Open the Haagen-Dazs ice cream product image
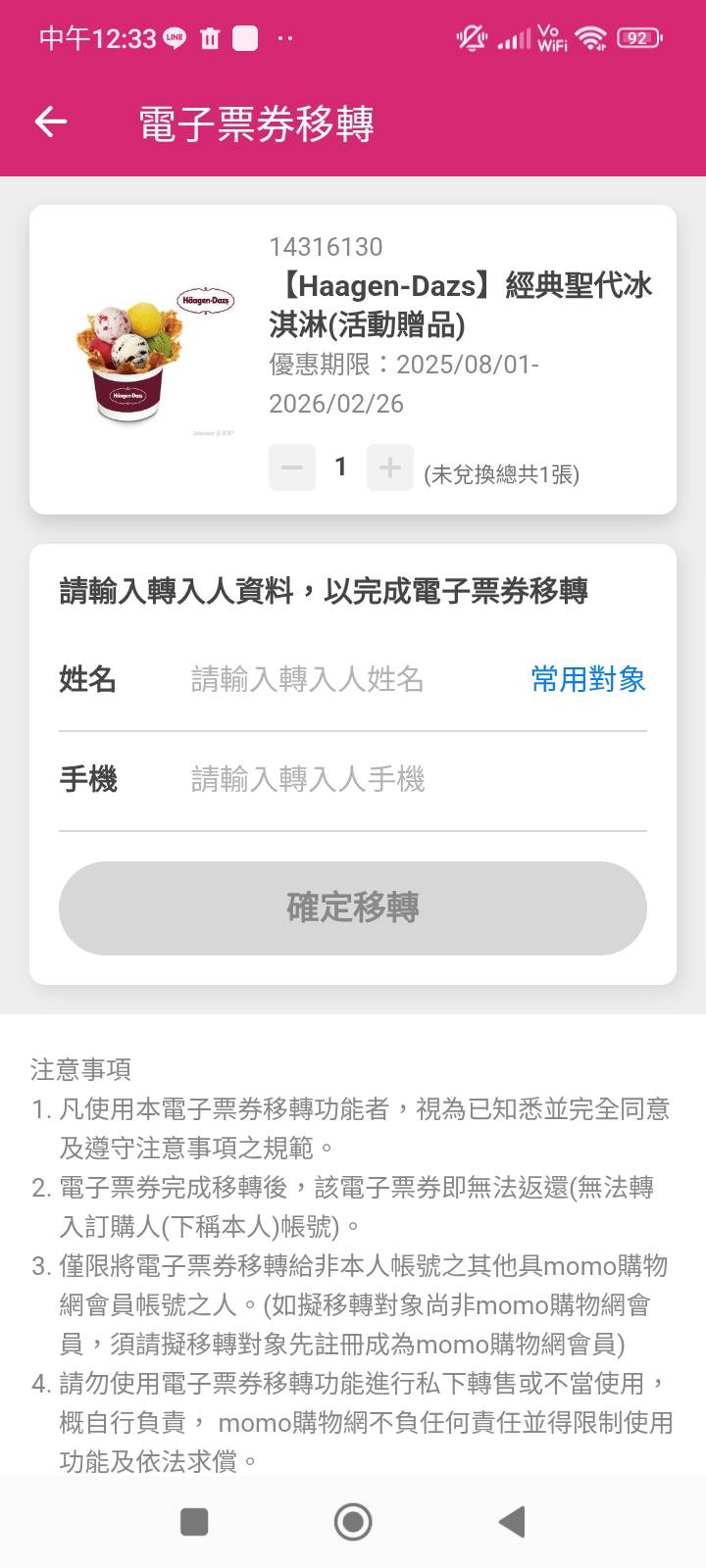 155,360
